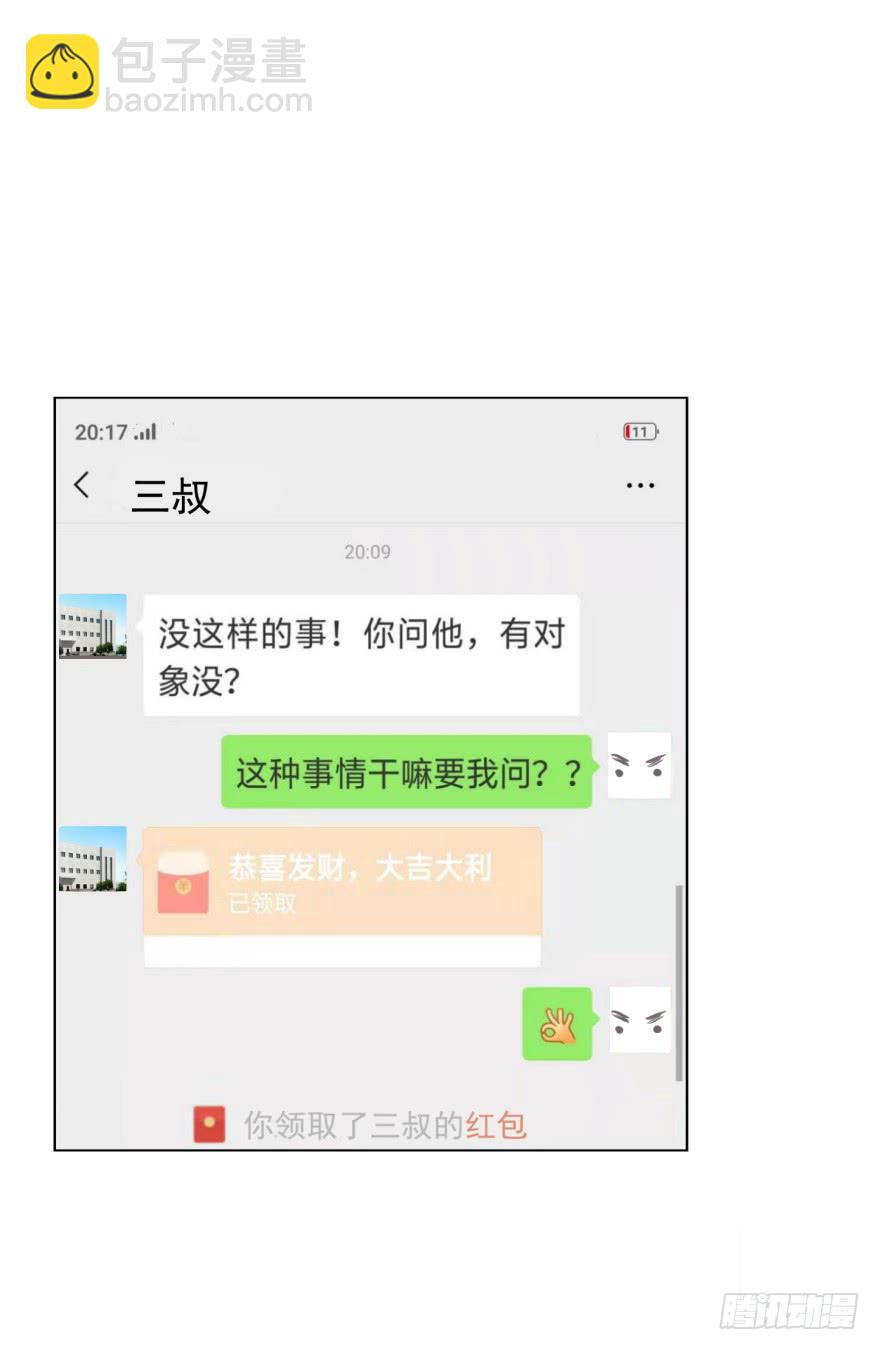Click the 20:17 status bar clock

click(99, 431)
